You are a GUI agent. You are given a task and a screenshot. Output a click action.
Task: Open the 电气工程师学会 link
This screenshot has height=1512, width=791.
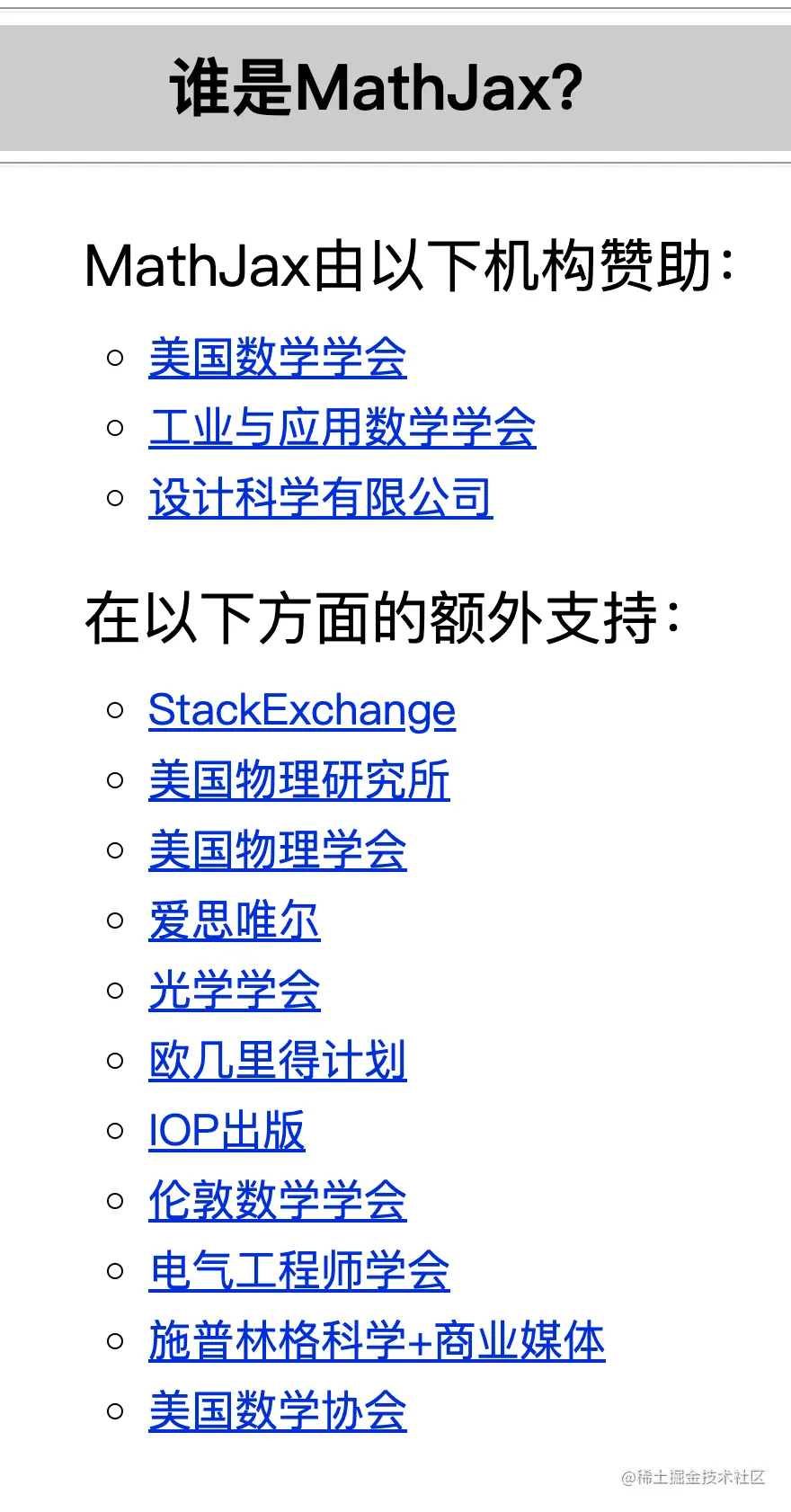pos(299,1271)
